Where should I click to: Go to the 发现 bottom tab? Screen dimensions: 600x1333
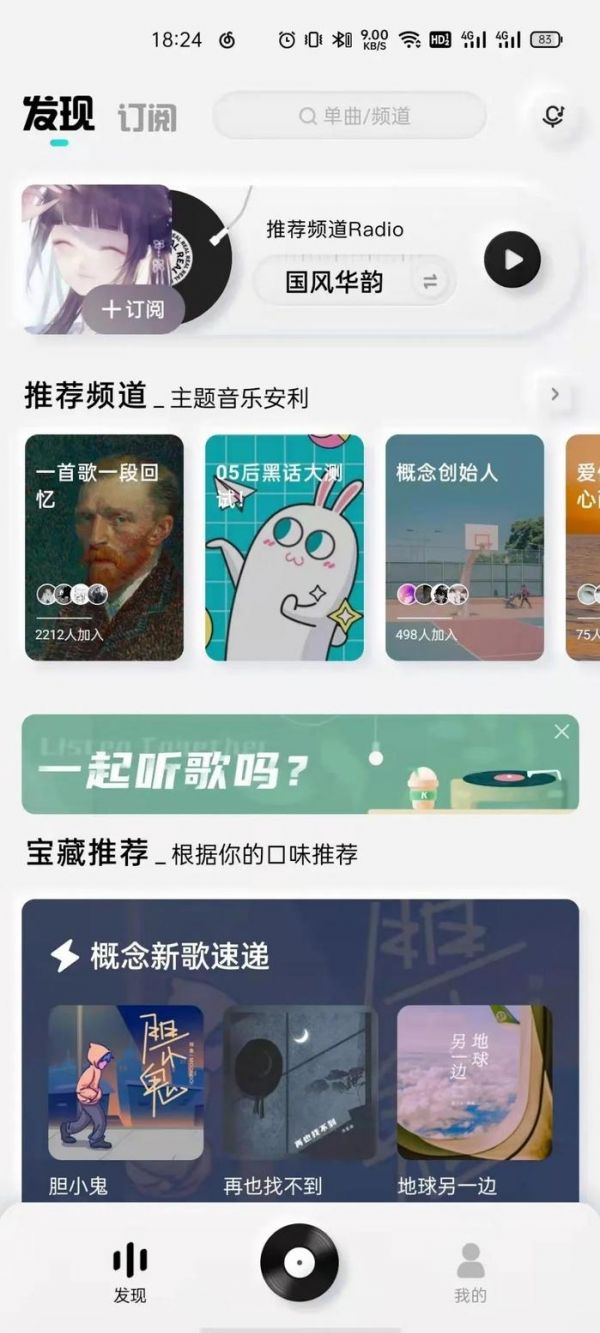point(130,1272)
